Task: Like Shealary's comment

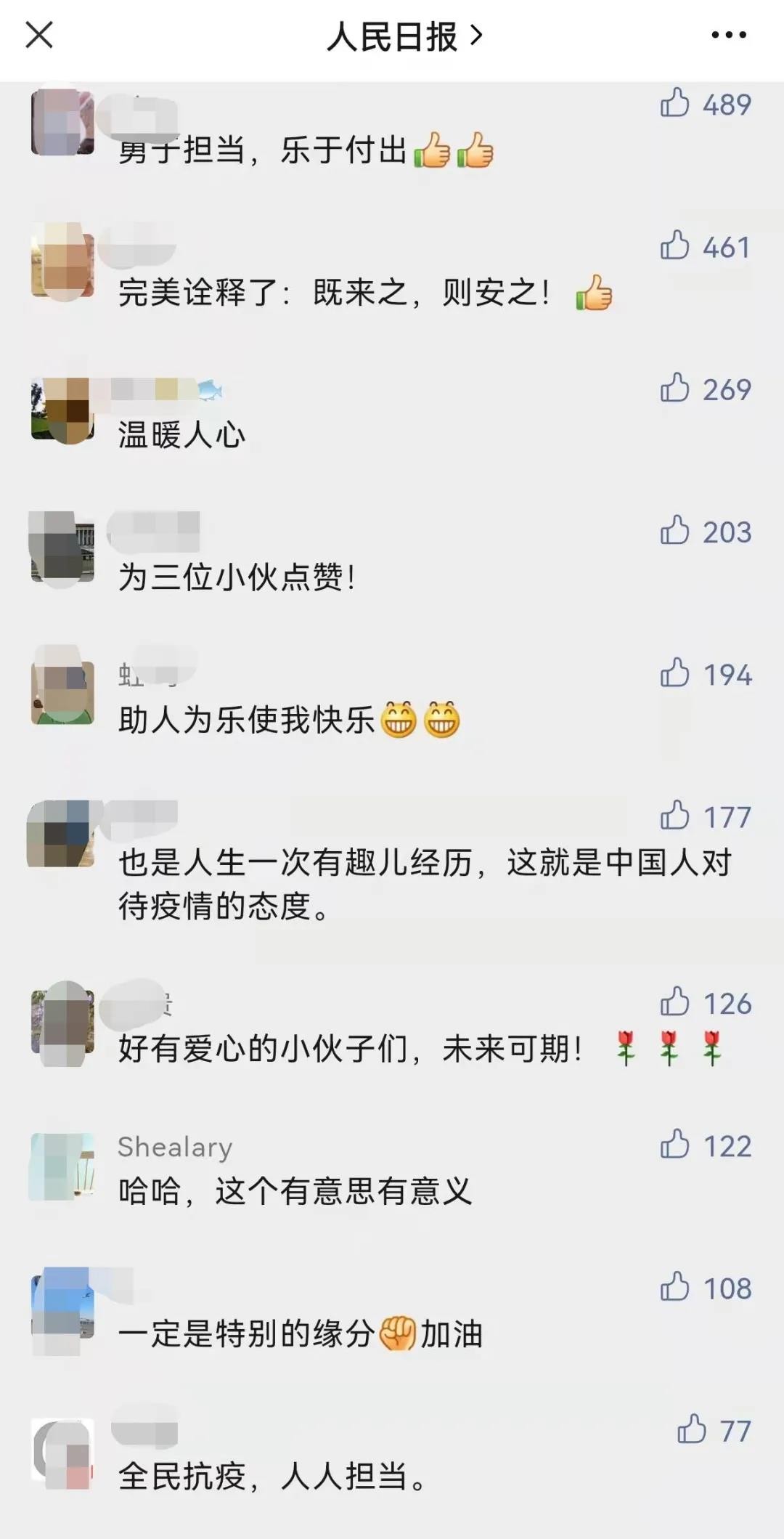Action: (x=675, y=1145)
